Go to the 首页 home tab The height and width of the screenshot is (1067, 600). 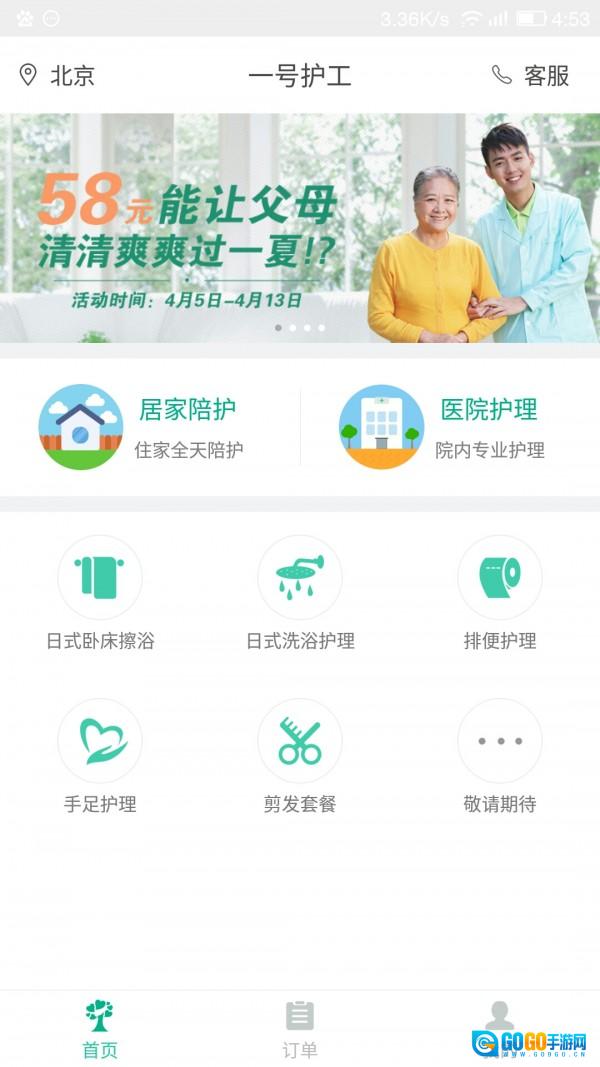[100, 1029]
